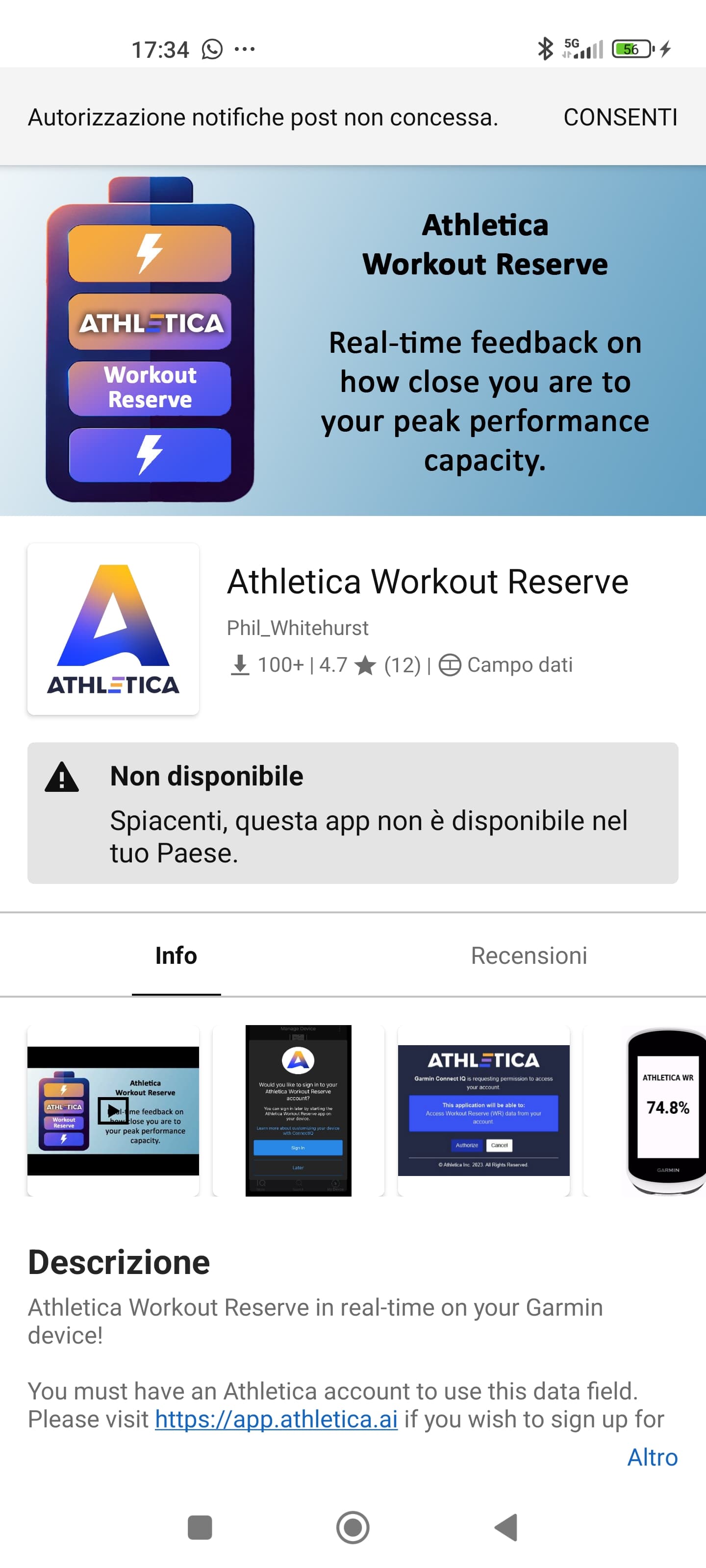Play the Athletica Workout Reserve video preview
The image size is (706, 1568).
[113, 1111]
